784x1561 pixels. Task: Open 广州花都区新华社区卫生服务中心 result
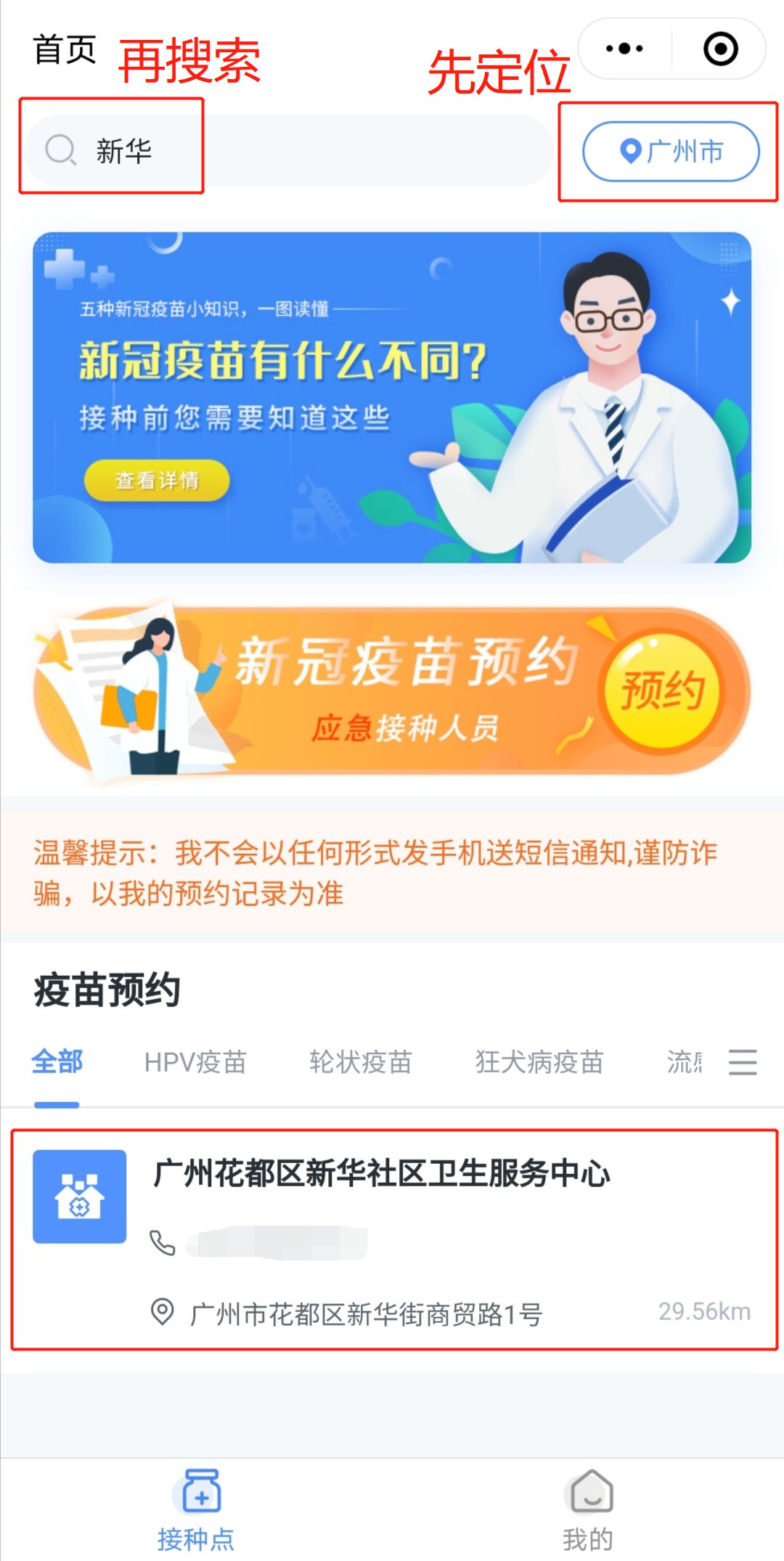pos(392,1238)
